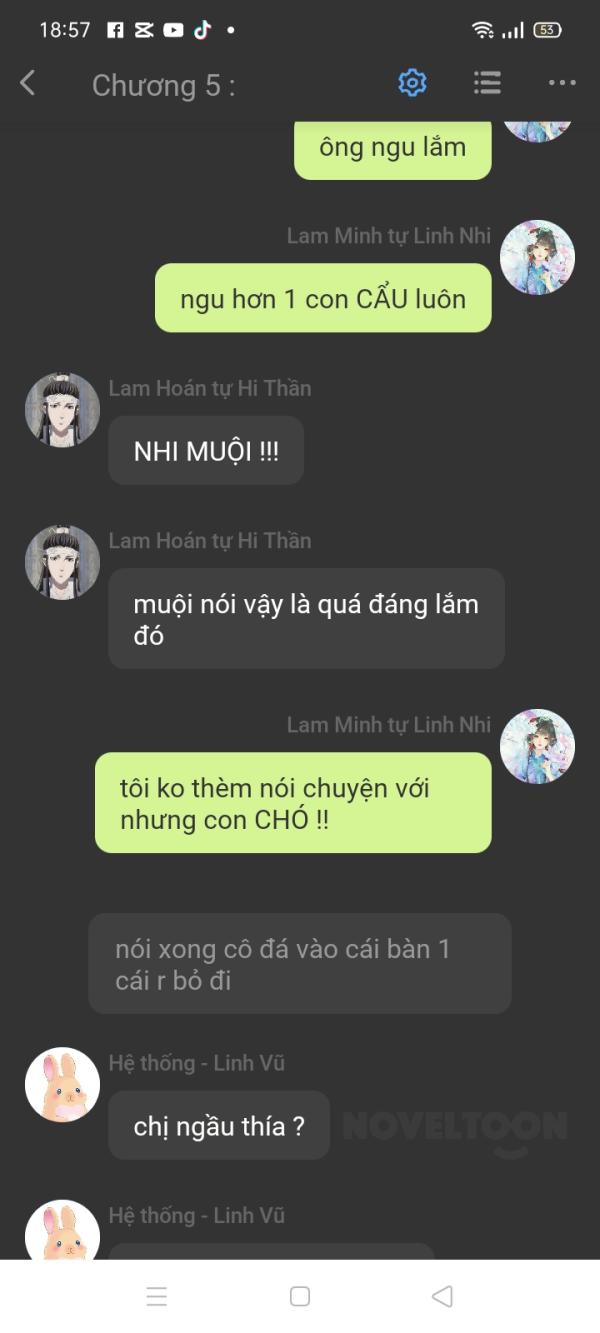Open the chapter list icon
600x1333 pixels.
pyautogui.click(x=487, y=83)
